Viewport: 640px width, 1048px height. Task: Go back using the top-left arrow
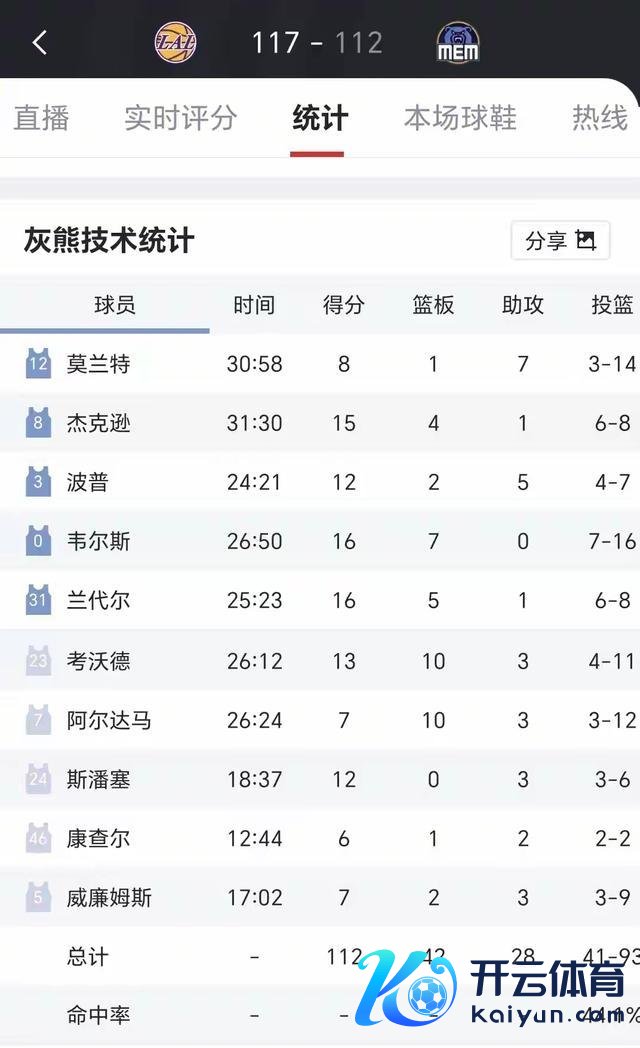(x=40, y=43)
